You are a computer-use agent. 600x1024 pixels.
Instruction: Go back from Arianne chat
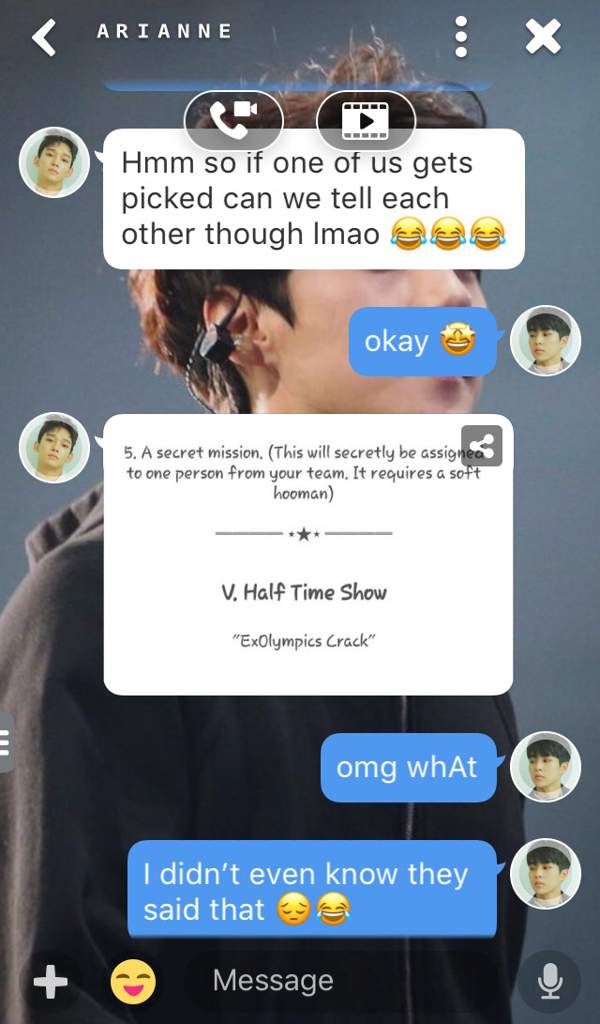pos(44,37)
